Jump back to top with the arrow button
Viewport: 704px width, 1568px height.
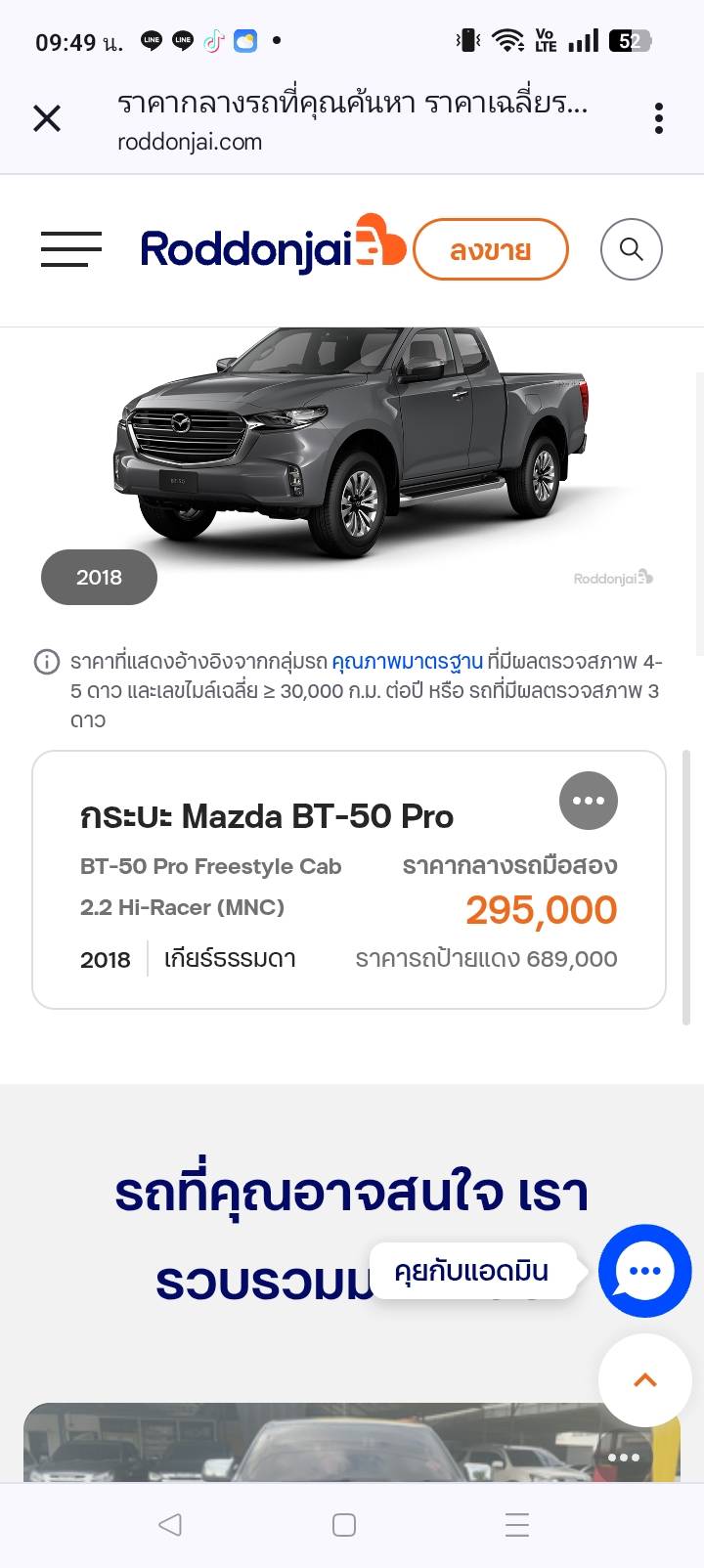[x=644, y=1380]
